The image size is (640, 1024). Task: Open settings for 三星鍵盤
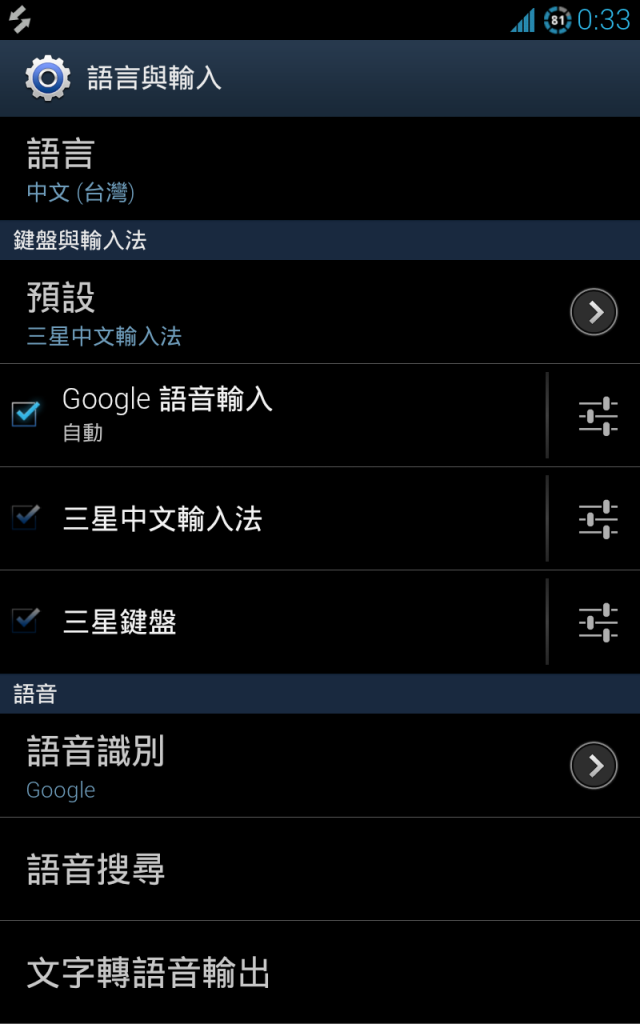(598, 622)
